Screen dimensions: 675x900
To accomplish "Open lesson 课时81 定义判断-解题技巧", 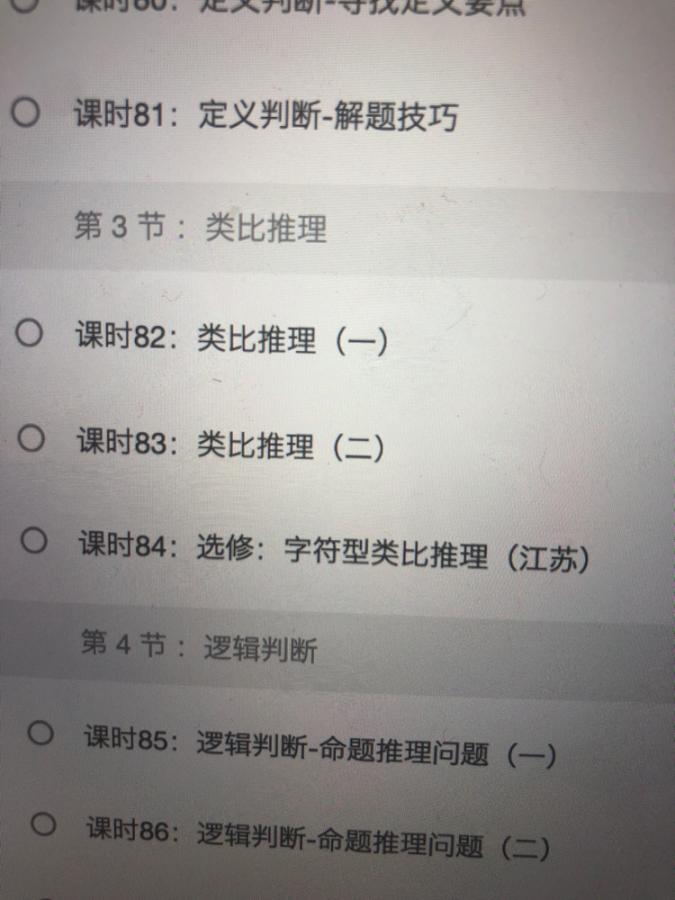I will (265, 116).
